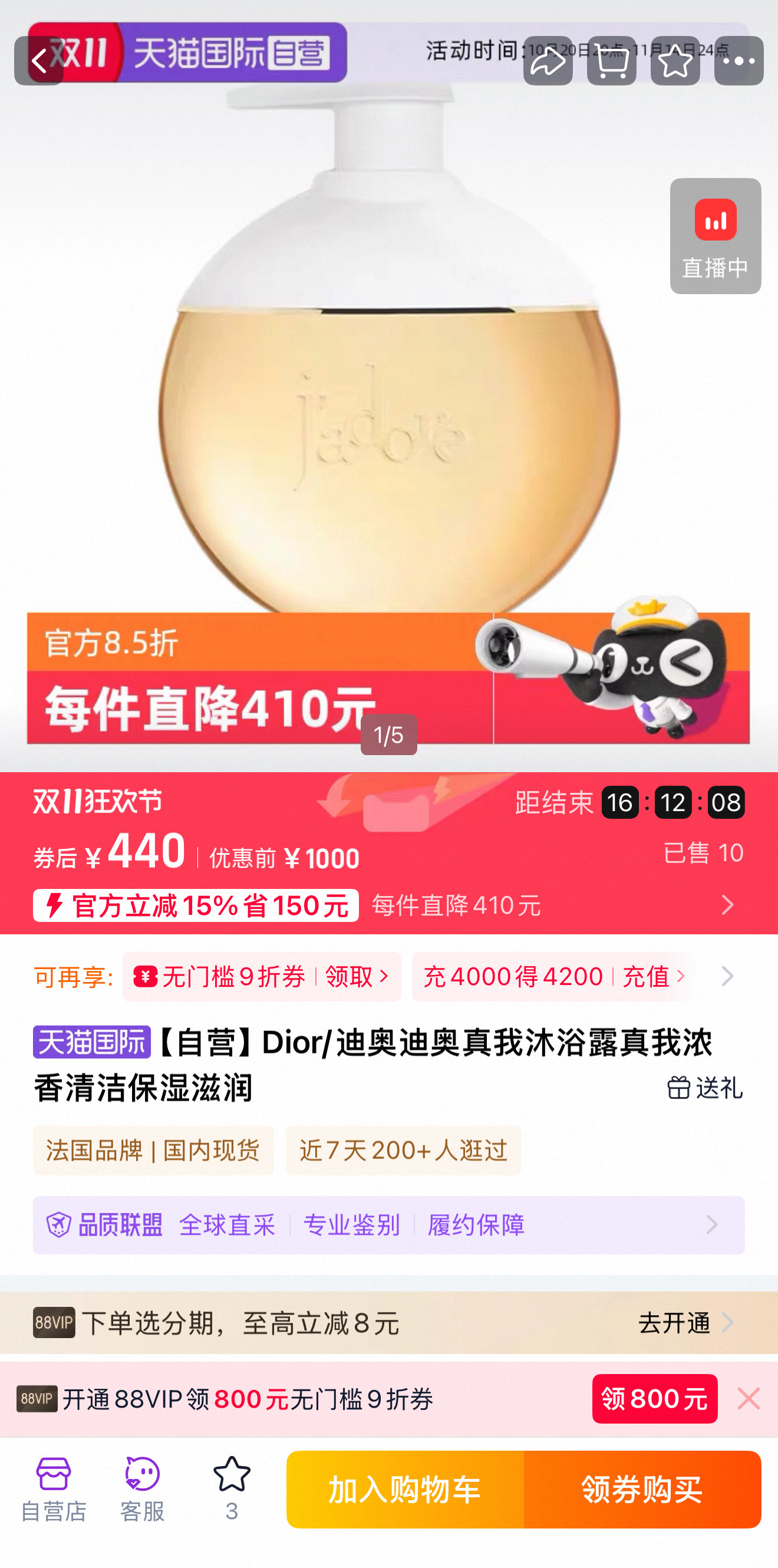The width and height of the screenshot is (778, 1568).
Task: View more offers in the 可再享 row
Action: click(727, 976)
